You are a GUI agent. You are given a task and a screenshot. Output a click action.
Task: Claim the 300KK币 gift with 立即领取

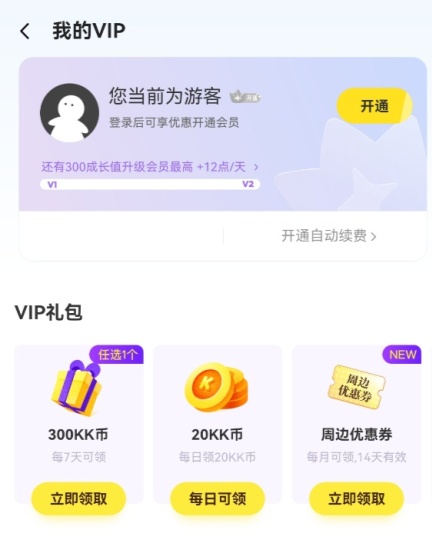(79, 499)
